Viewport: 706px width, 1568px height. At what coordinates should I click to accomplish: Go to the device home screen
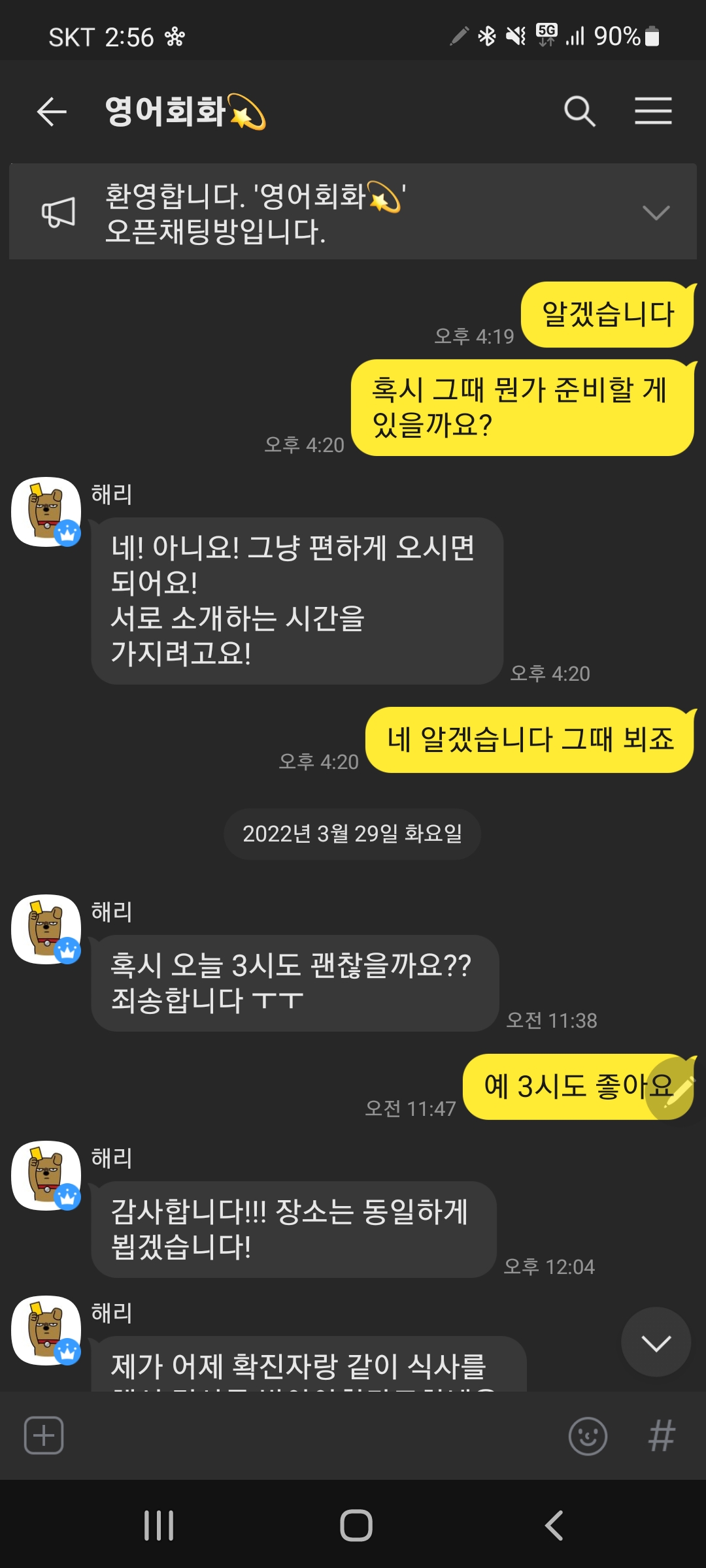pyautogui.click(x=356, y=1526)
